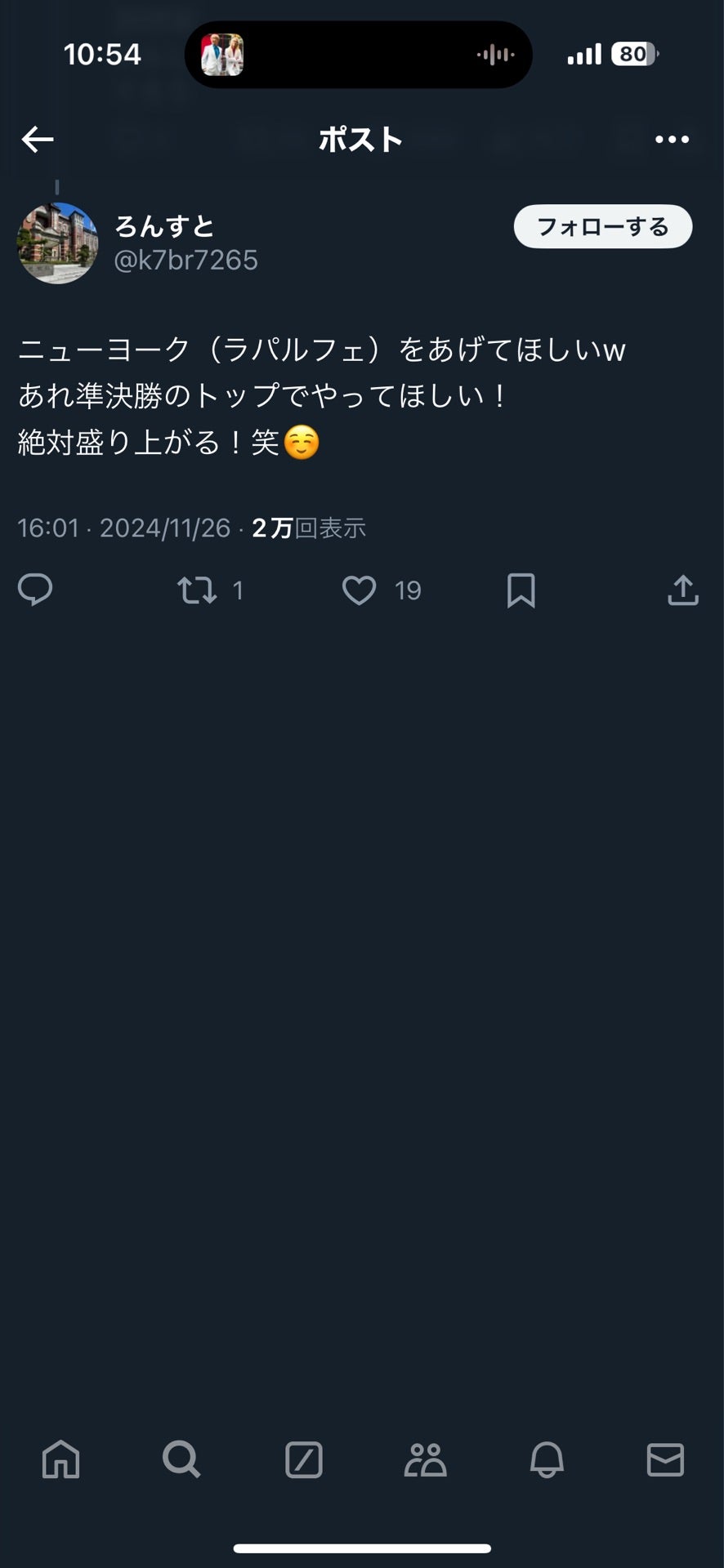Open the Communities tab
724x1568 pixels.
(422, 1462)
